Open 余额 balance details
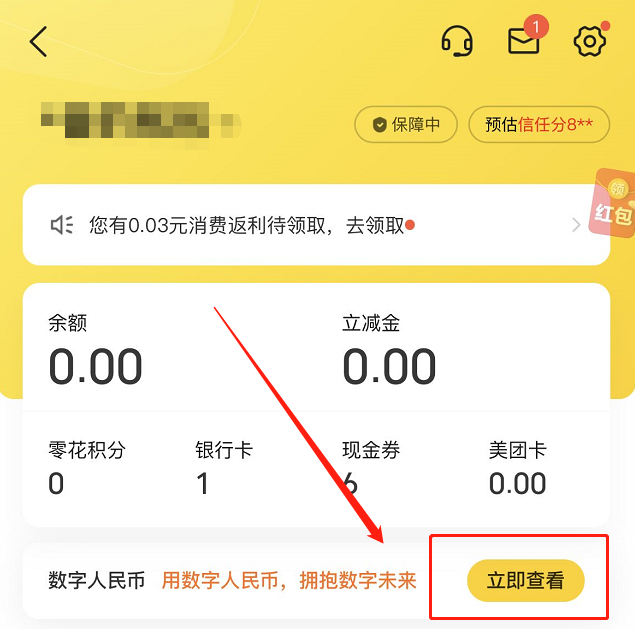The width and height of the screenshot is (635, 629). click(95, 352)
